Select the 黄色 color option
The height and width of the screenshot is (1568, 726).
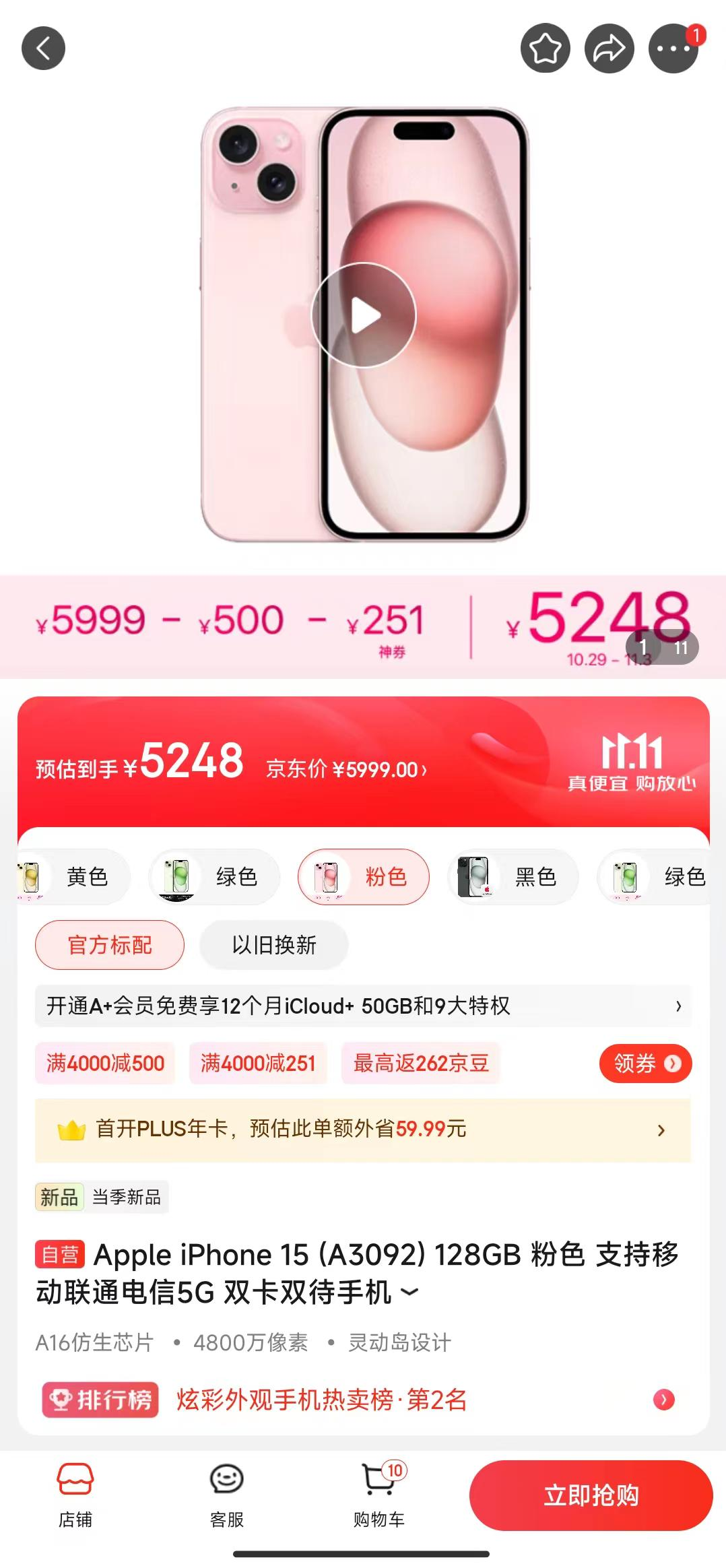74,877
